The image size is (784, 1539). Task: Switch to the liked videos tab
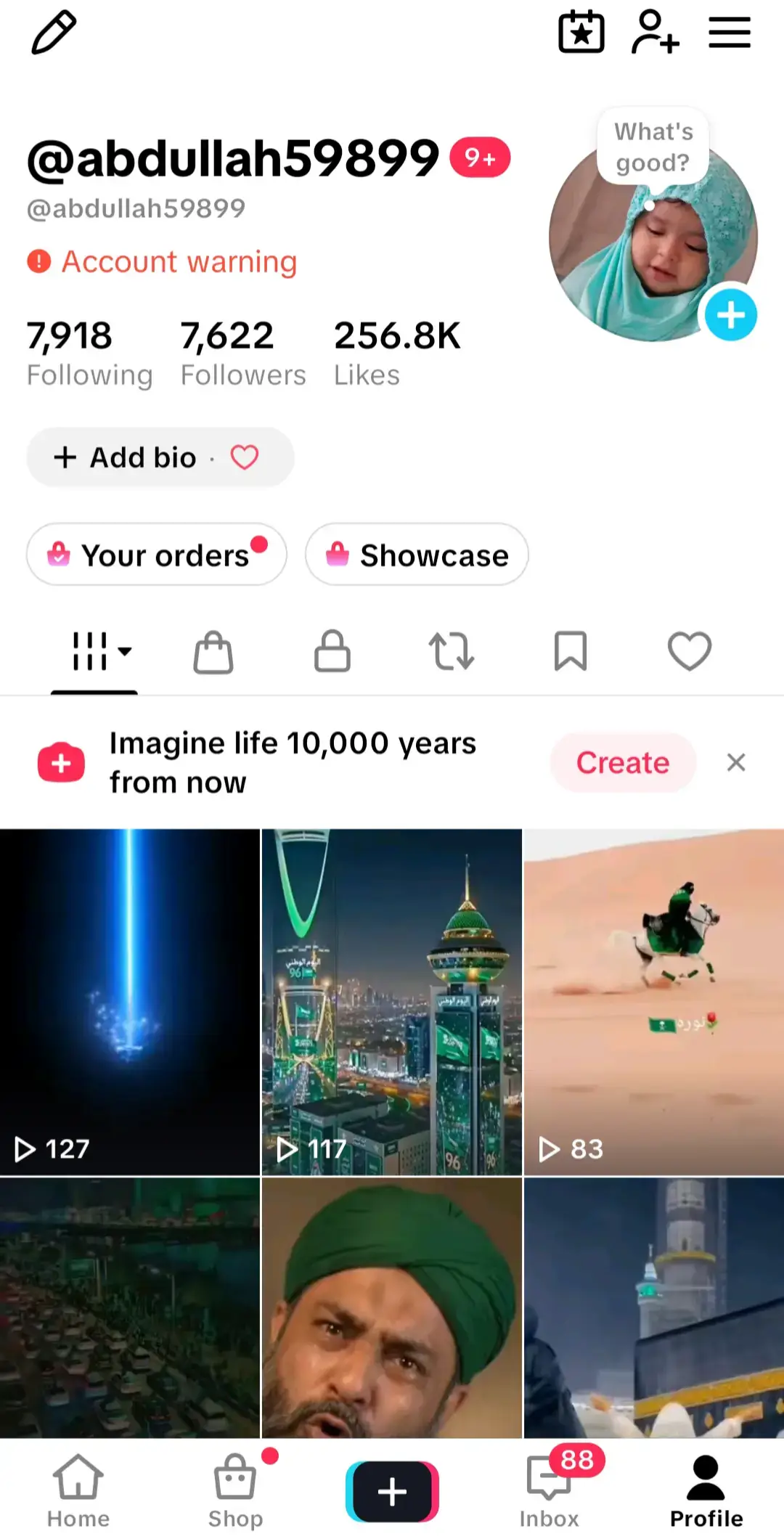coord(690,651)
